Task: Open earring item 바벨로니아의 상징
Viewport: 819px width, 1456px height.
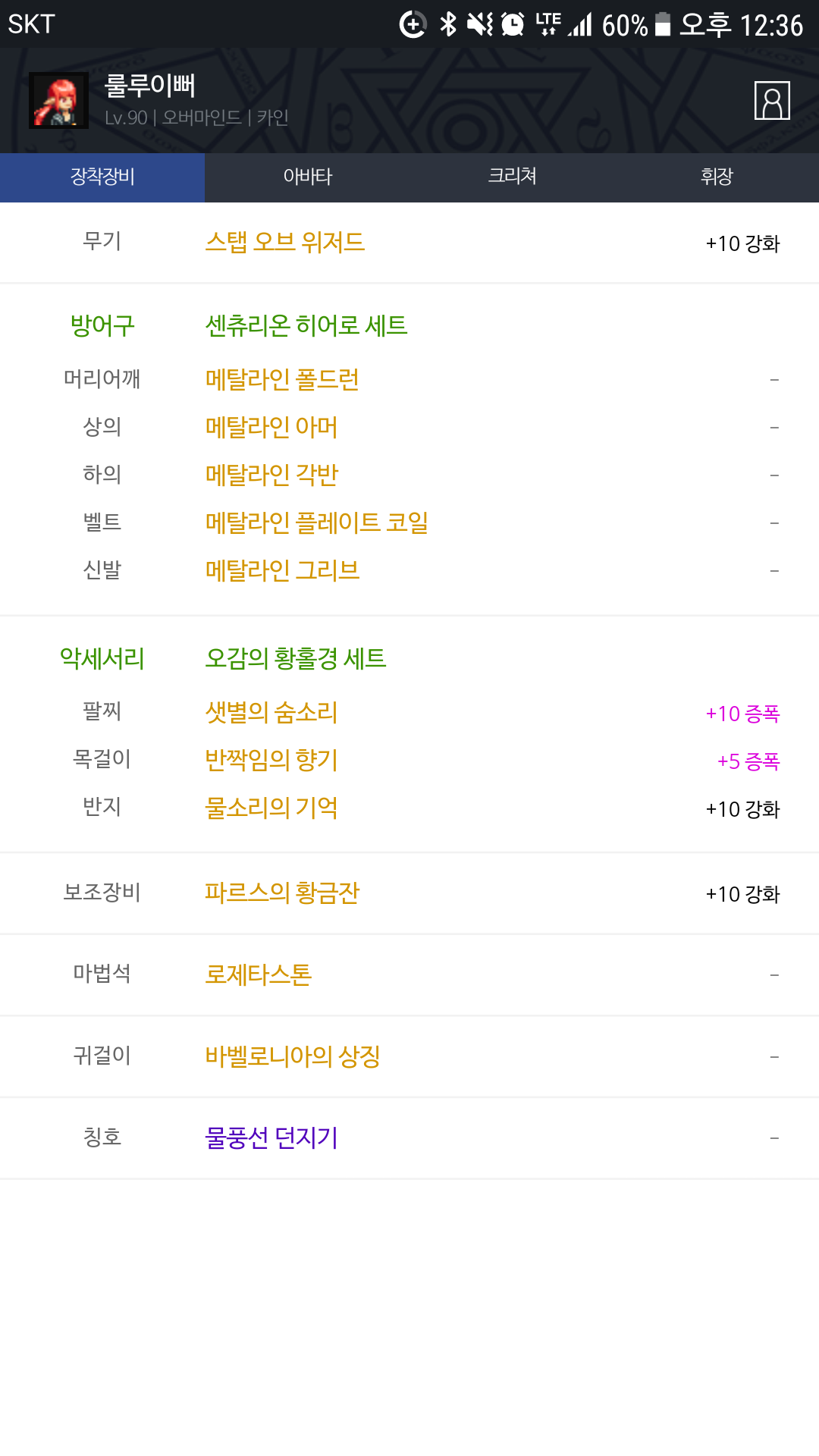Action: 293,1056
